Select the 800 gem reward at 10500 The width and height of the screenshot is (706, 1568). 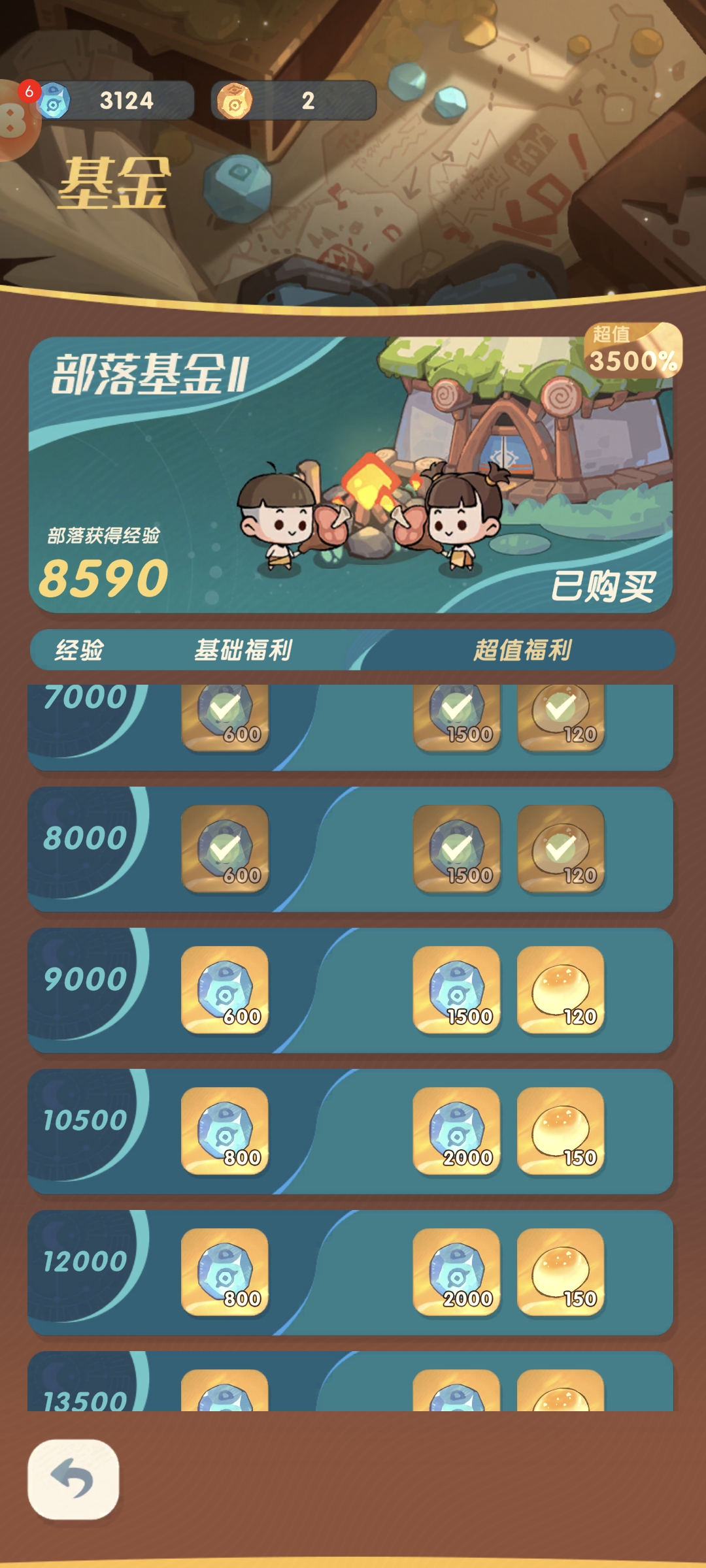coord(225,1131)
